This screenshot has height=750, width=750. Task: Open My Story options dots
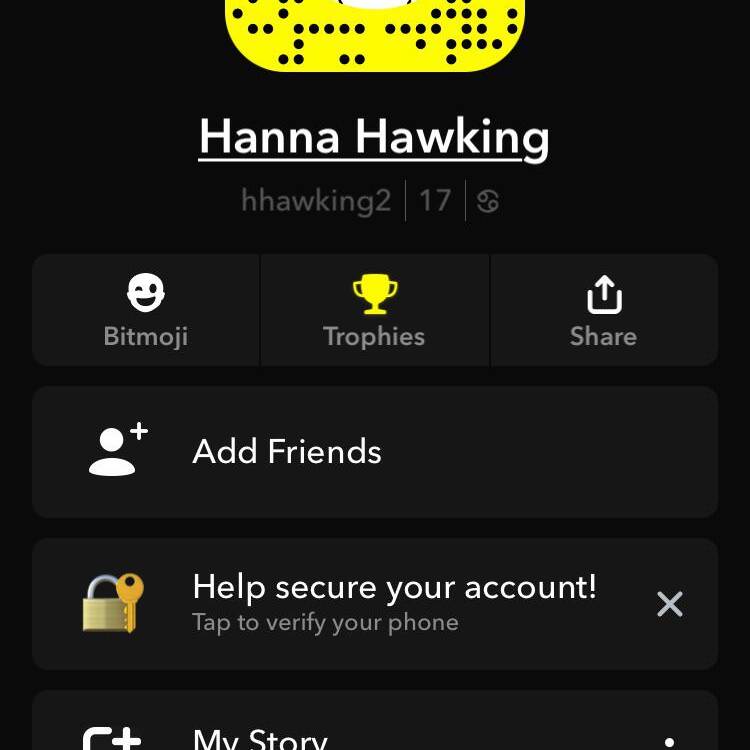[669, 741]
